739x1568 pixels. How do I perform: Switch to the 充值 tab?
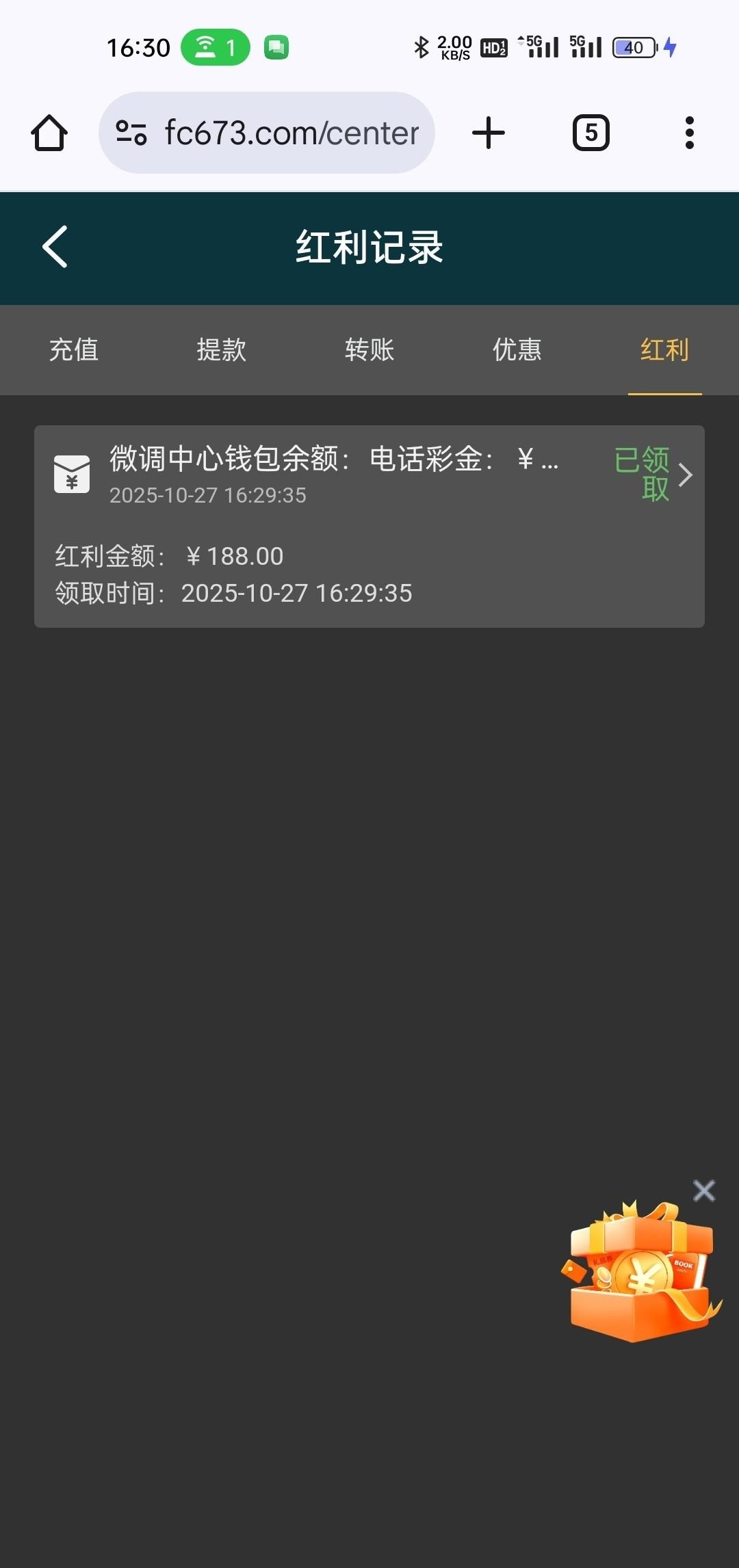click(x=74, y=350)
